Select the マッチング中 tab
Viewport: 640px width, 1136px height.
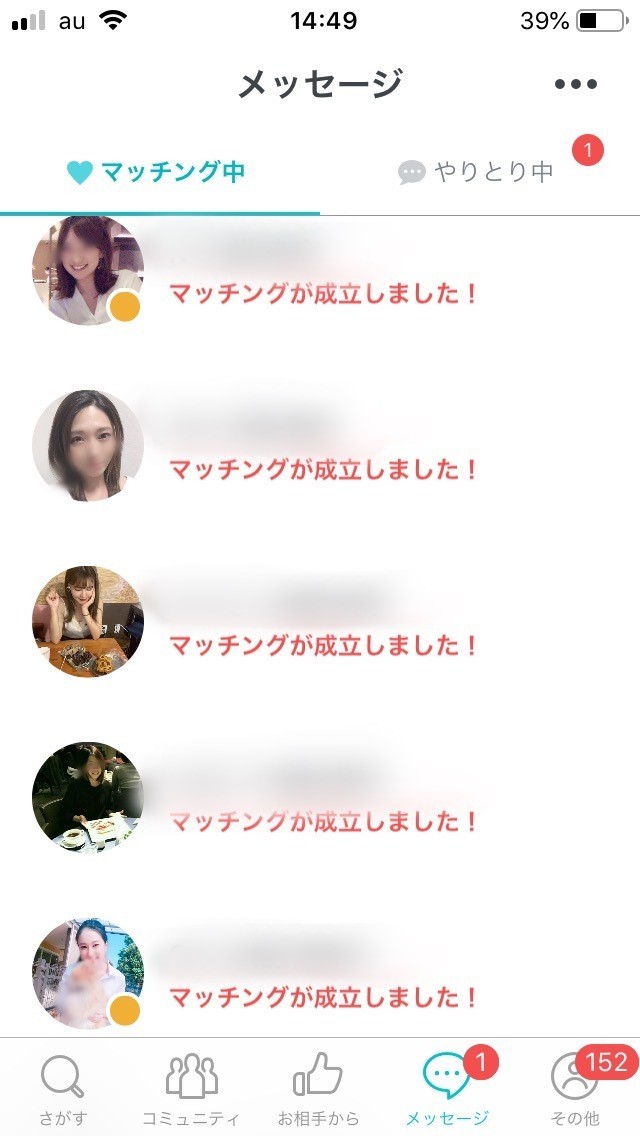[x=158, y=172]
